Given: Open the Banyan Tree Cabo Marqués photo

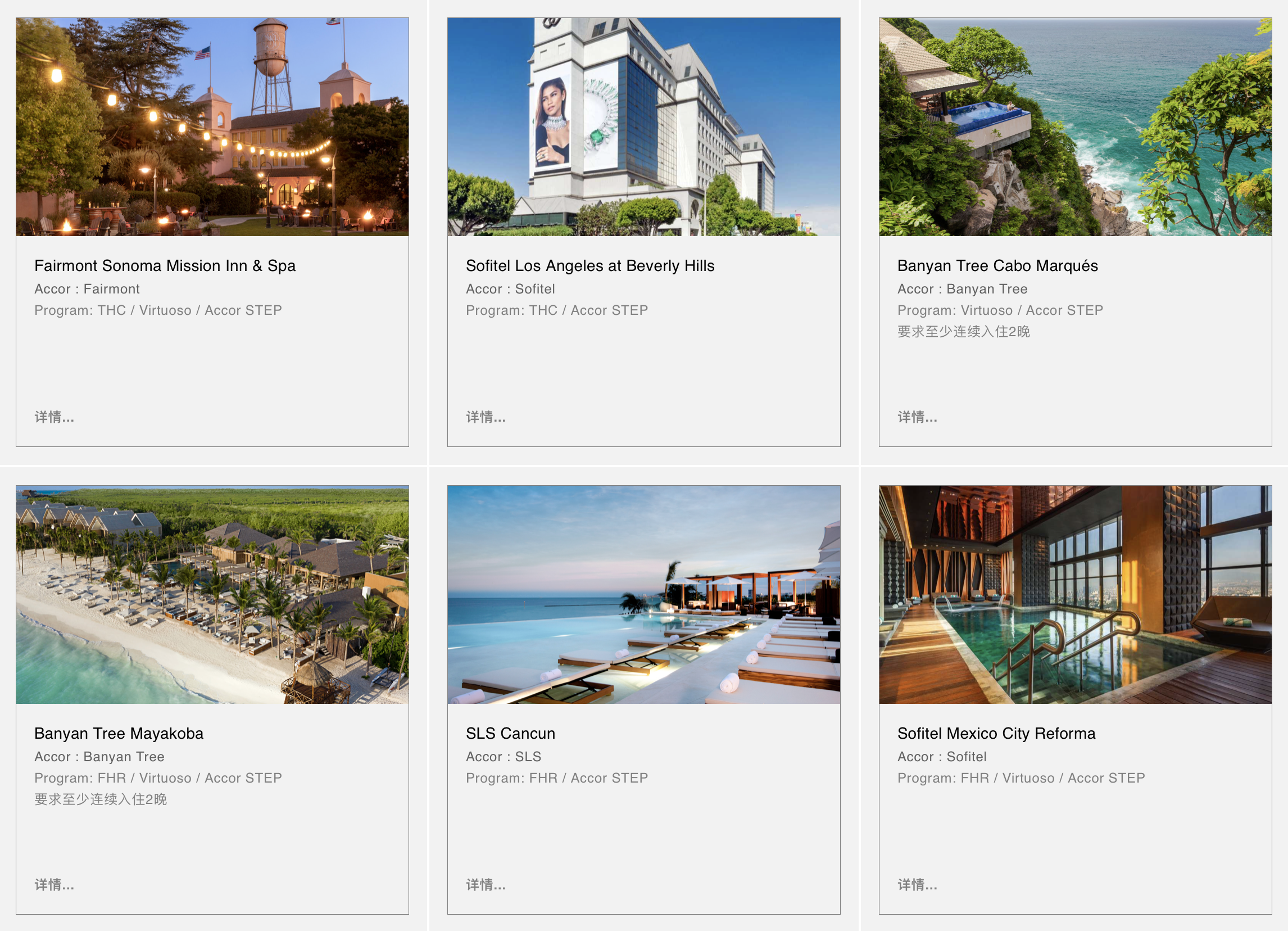Looking at the screenshot, I should tap(1074, 126).
